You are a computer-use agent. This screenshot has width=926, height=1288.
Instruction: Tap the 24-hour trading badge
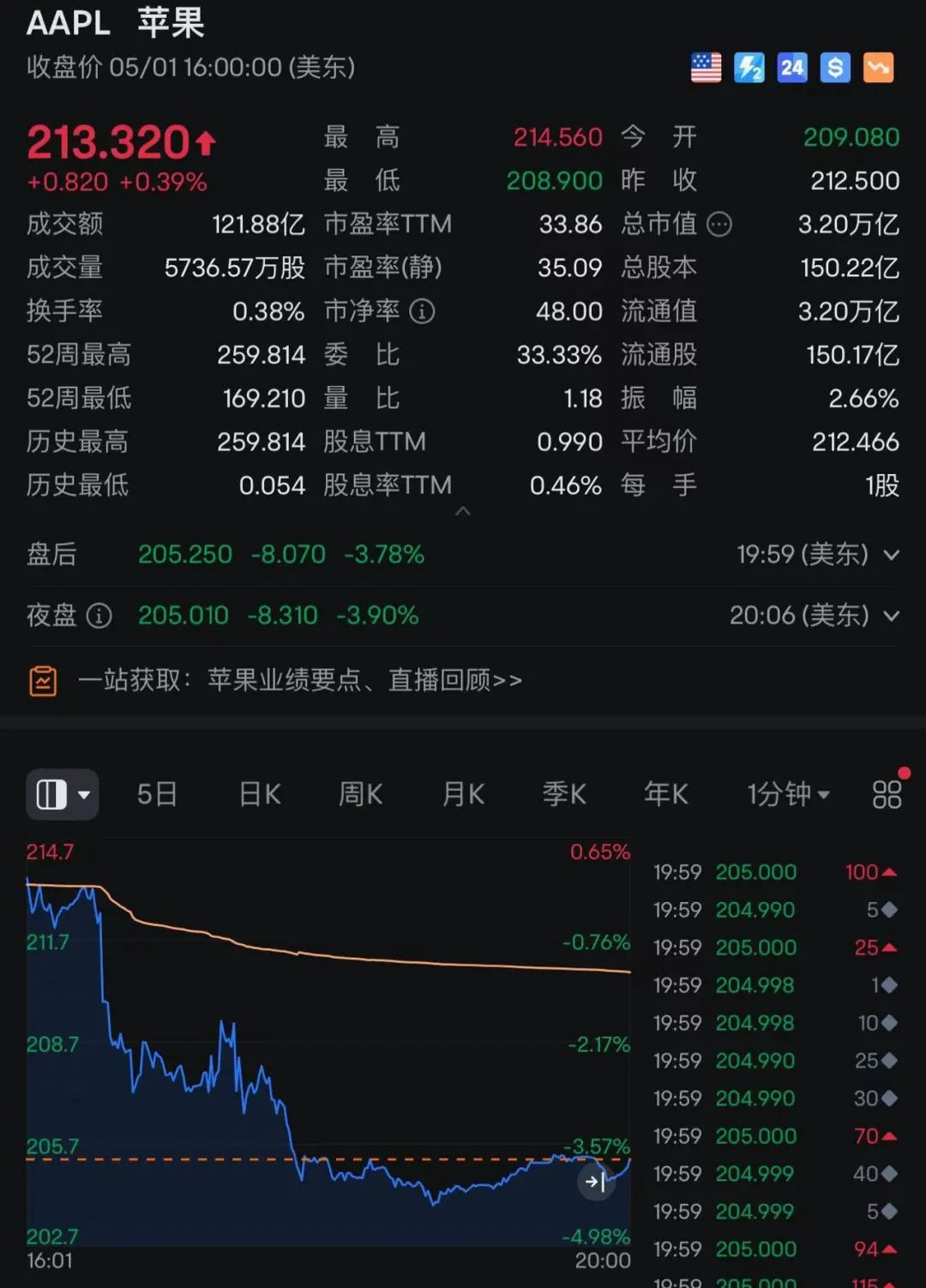click(x=792, y=68)
